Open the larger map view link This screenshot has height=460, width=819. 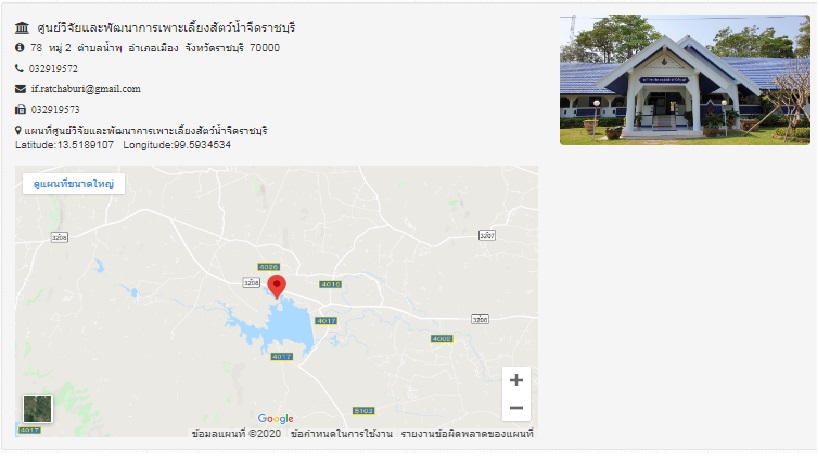point(74,184)
